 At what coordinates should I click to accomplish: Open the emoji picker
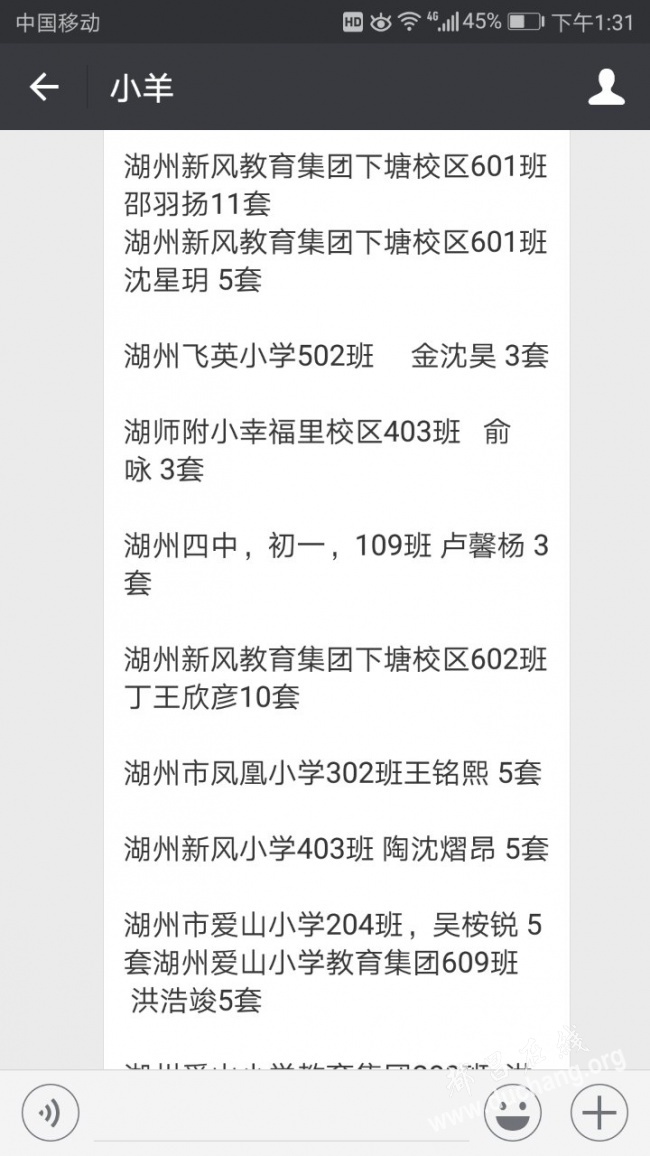pyautogui.click(x=513, y=1113)
